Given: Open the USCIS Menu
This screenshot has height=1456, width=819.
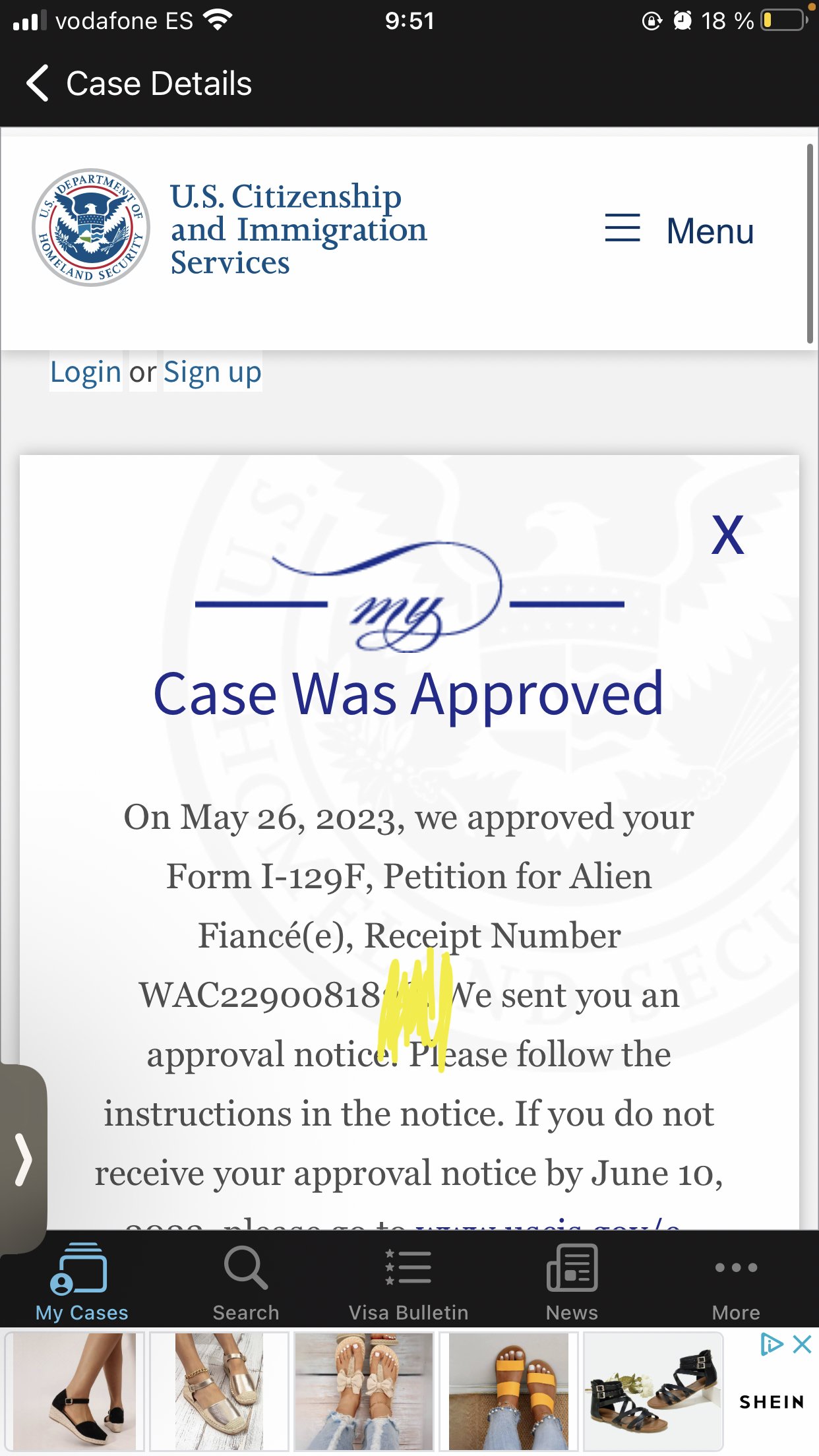Looking at the screenshot, I should (x=680, y=231).
